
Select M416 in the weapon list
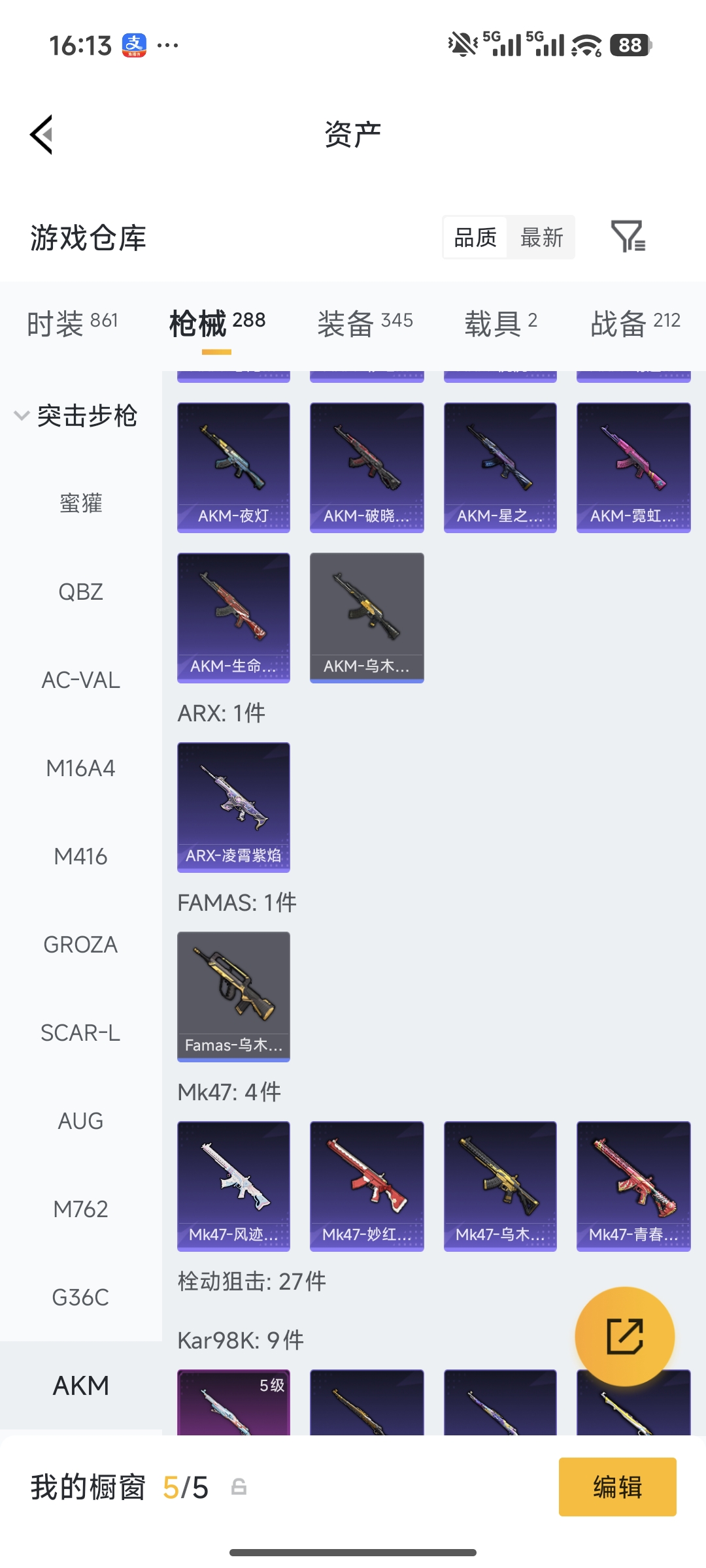pos(80,857)
